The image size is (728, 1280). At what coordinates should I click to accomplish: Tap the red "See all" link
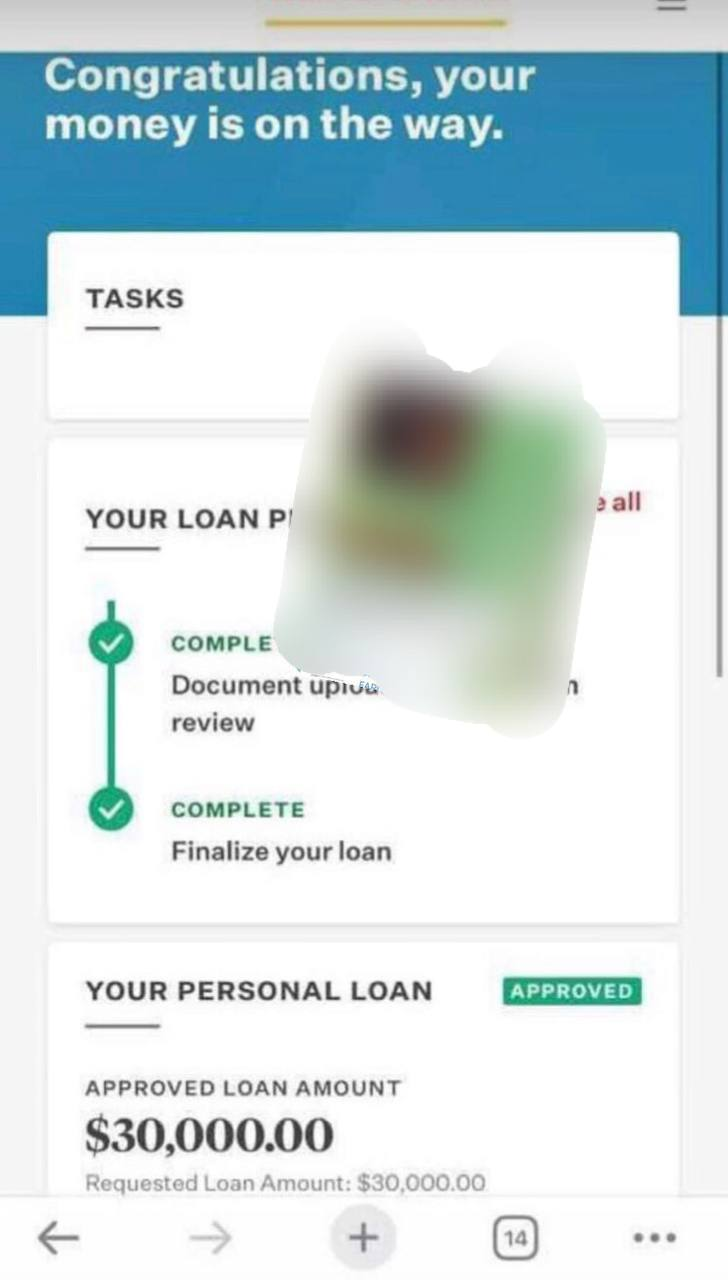pos(622,502)
